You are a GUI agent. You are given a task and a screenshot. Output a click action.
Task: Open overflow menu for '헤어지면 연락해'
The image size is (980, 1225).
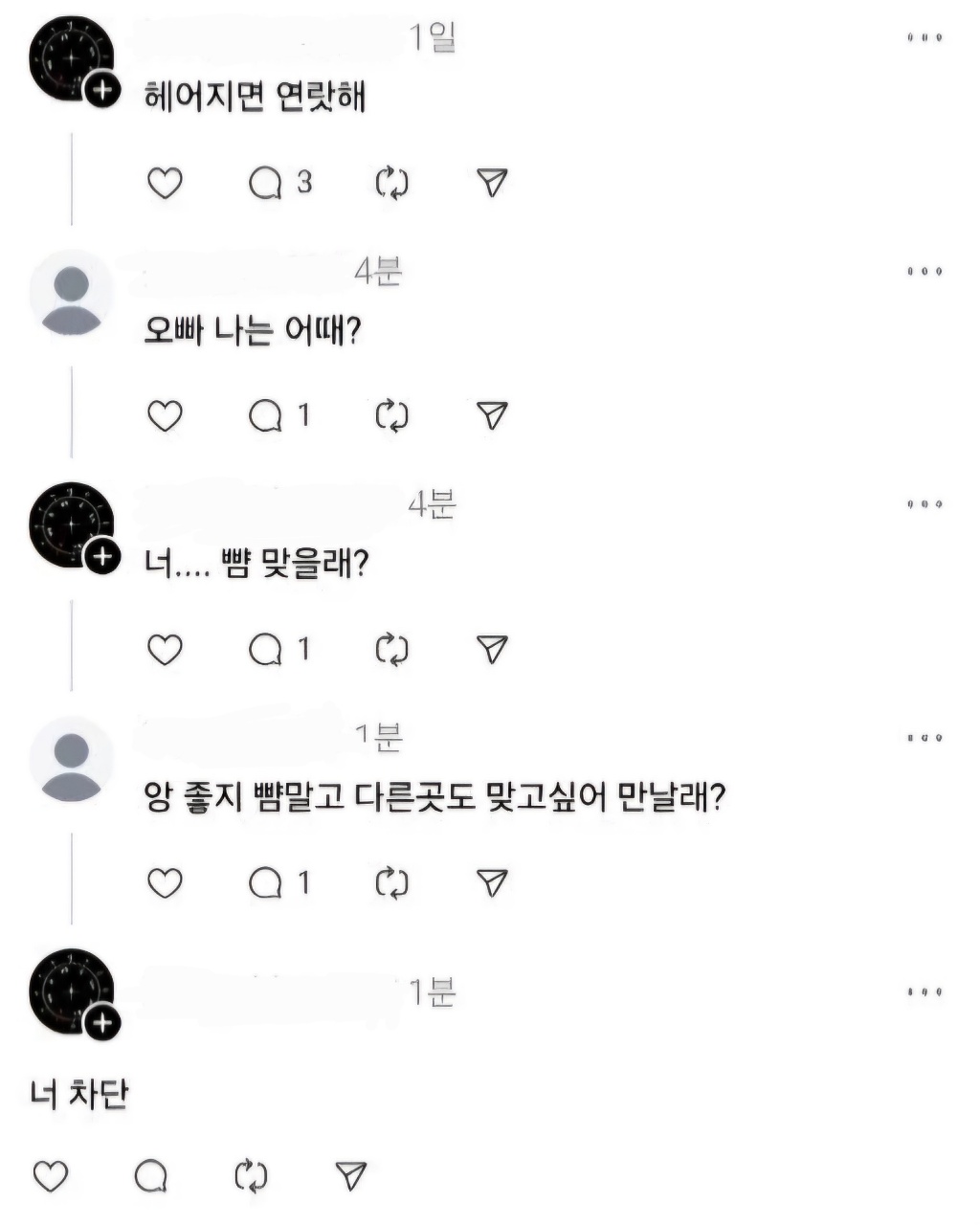tap(924, 38)
